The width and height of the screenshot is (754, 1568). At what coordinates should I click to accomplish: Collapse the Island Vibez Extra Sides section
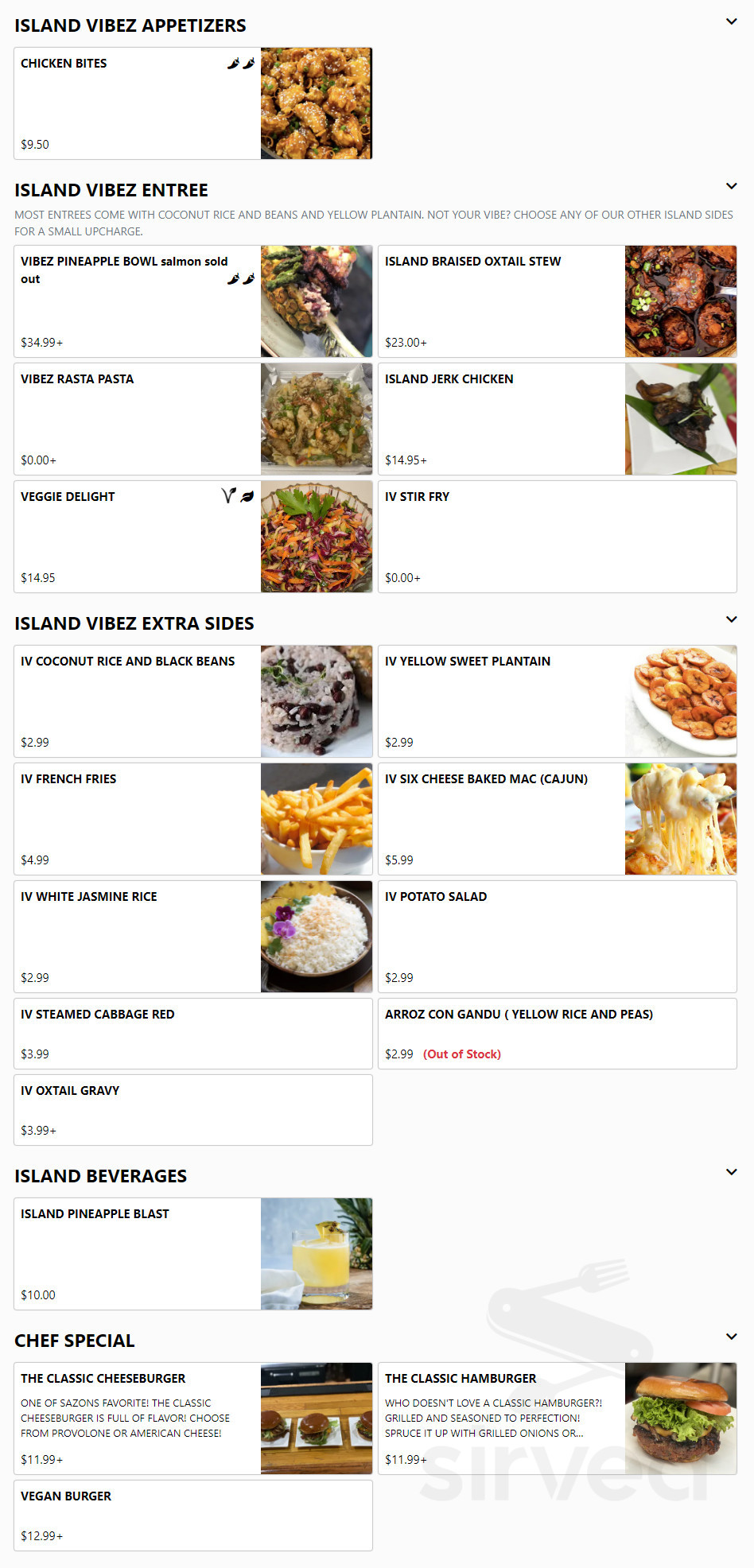pos(731,619)
